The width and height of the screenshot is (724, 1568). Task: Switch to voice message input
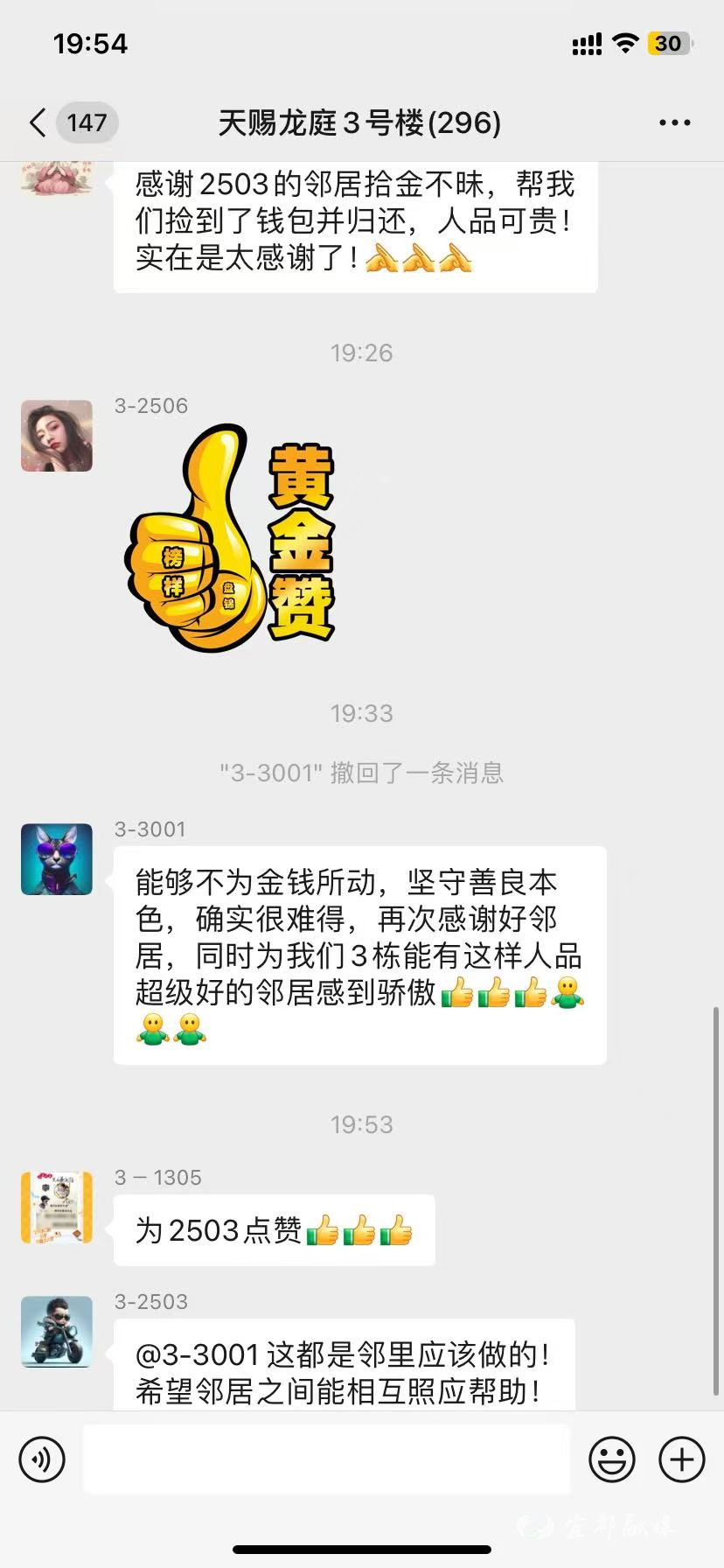[42, 1459]
